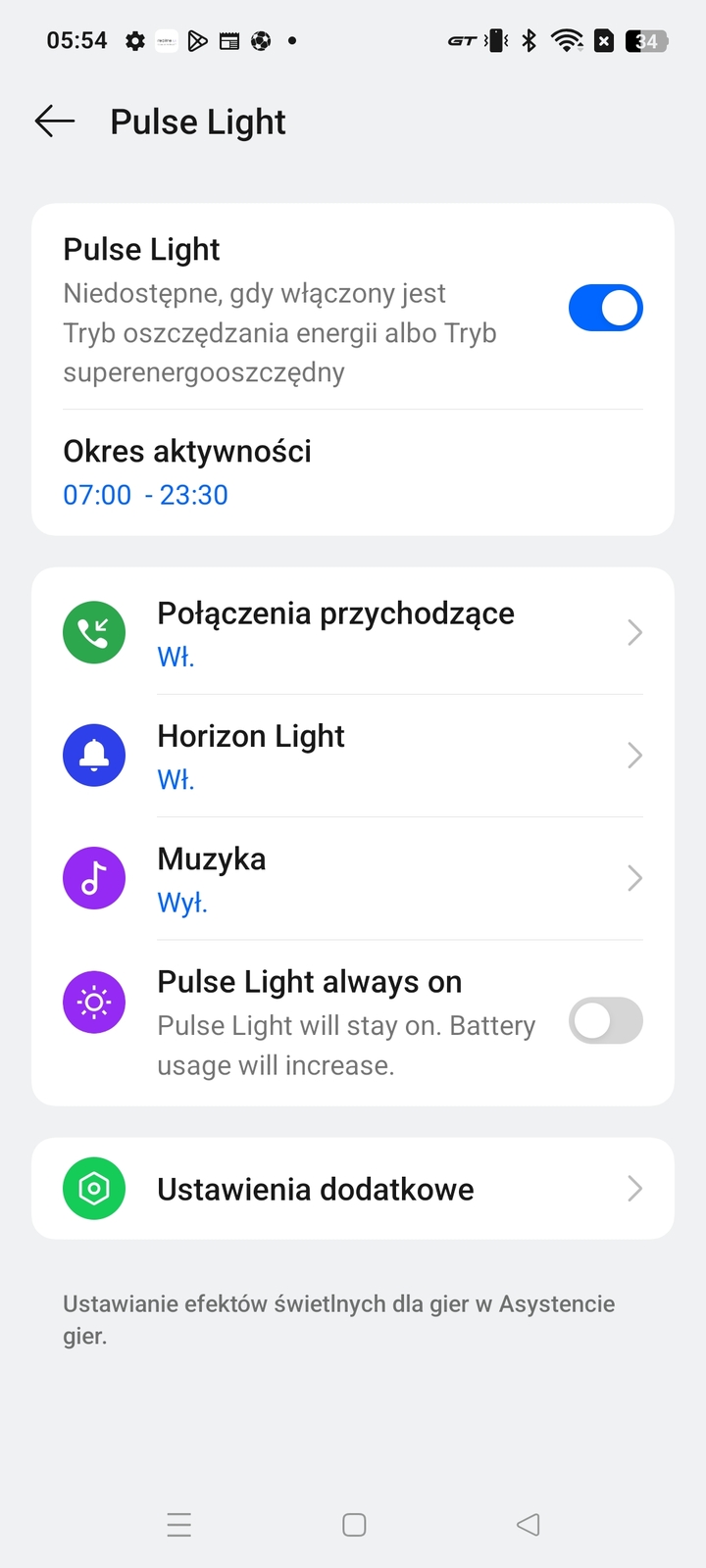Open Muzyka light settings
This screenshot has width=706, height=1568.
tap(353, 878)
